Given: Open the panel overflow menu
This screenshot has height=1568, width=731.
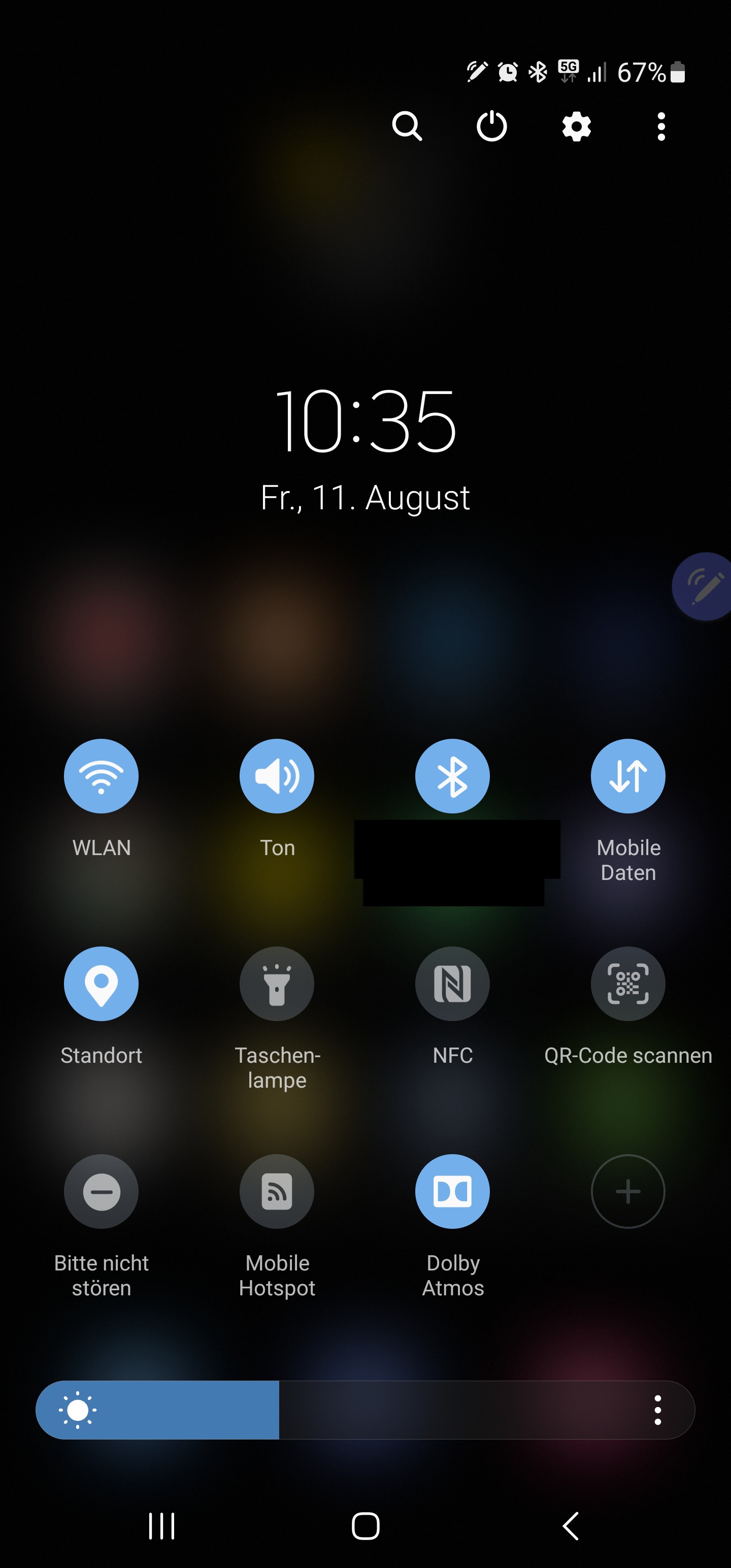Looking at the screenshot, I should pos(661,126).
